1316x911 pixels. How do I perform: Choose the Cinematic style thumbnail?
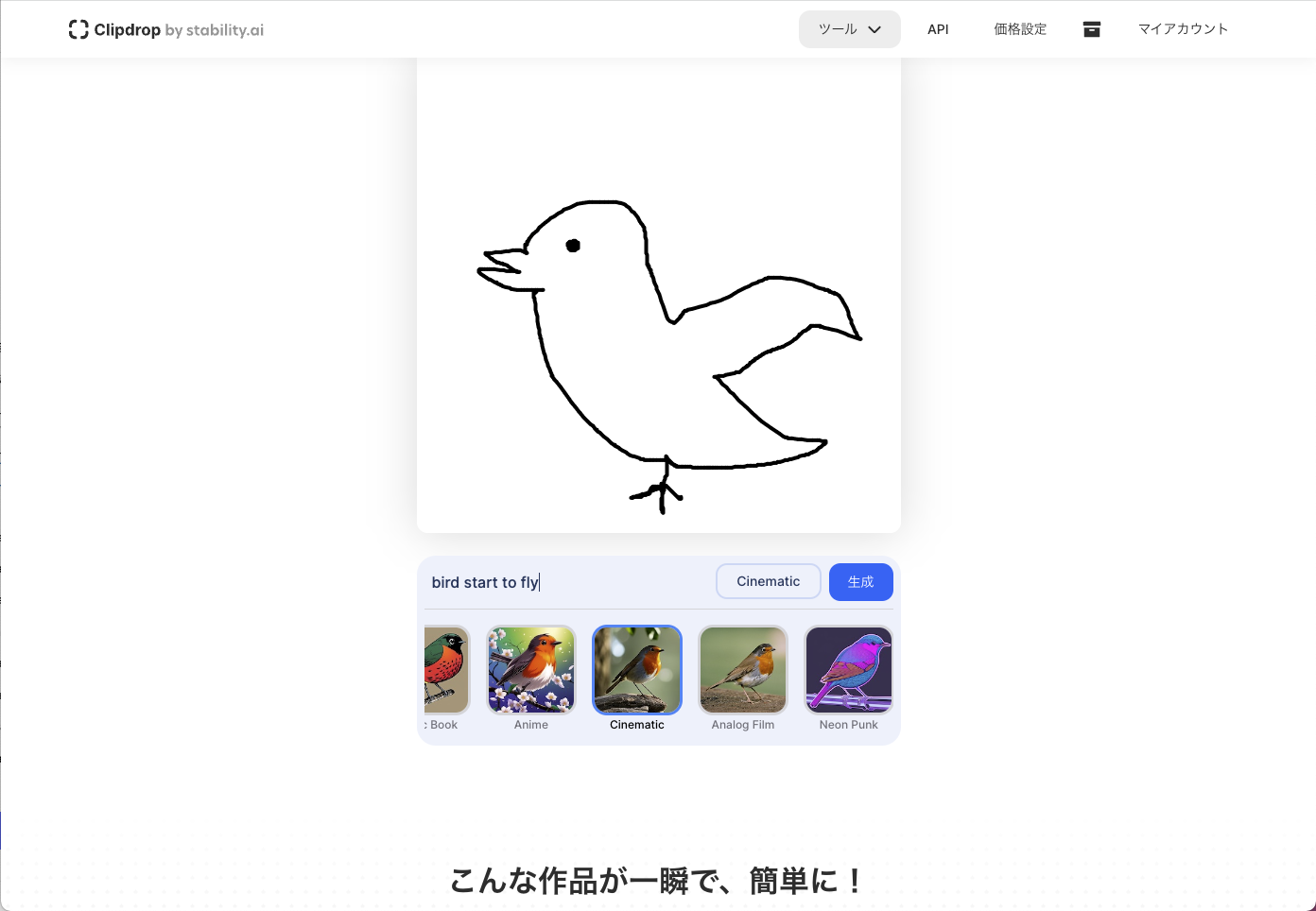point(637,670)
